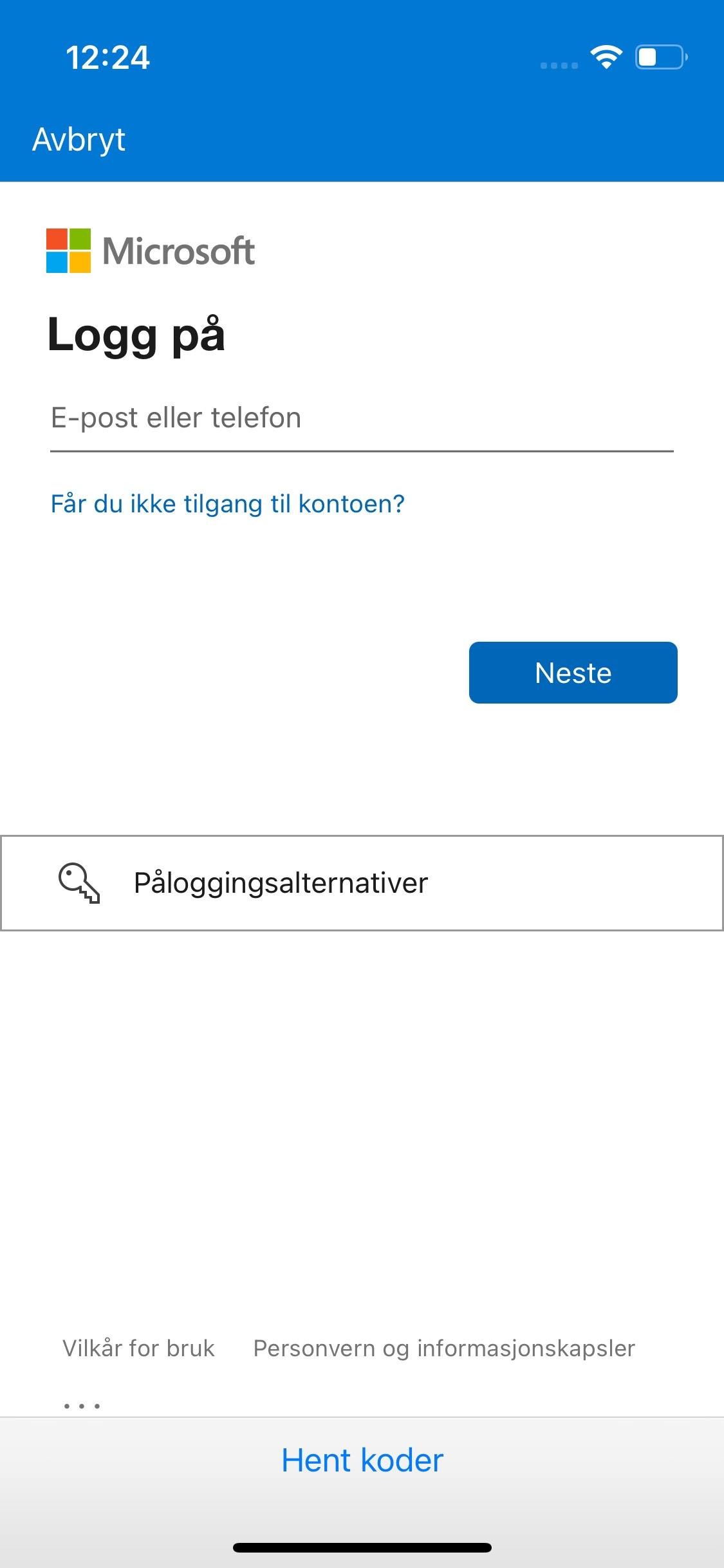Tap the Neste button

[x=573, y=673]
